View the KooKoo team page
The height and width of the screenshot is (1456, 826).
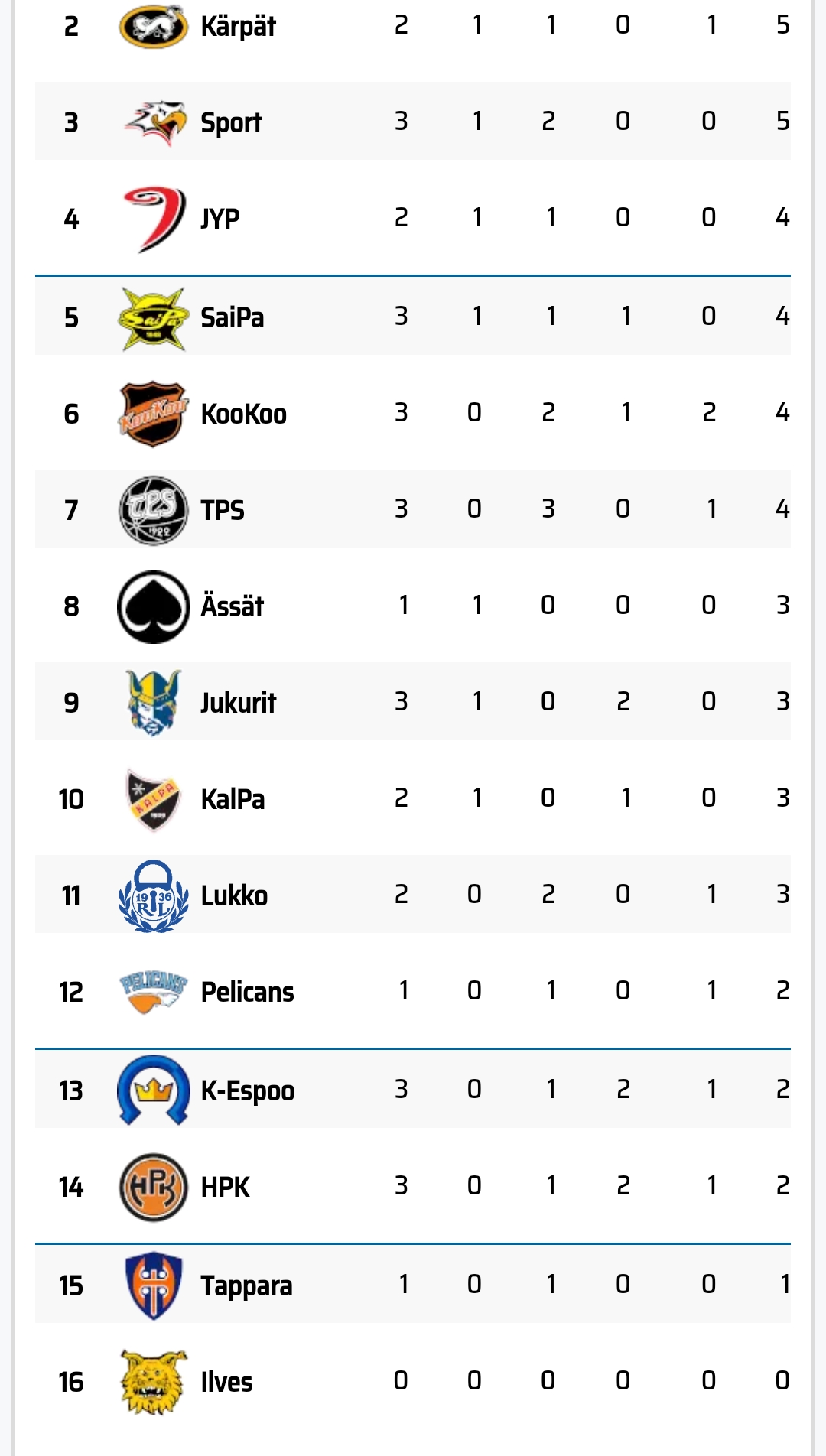coord(243,414)
